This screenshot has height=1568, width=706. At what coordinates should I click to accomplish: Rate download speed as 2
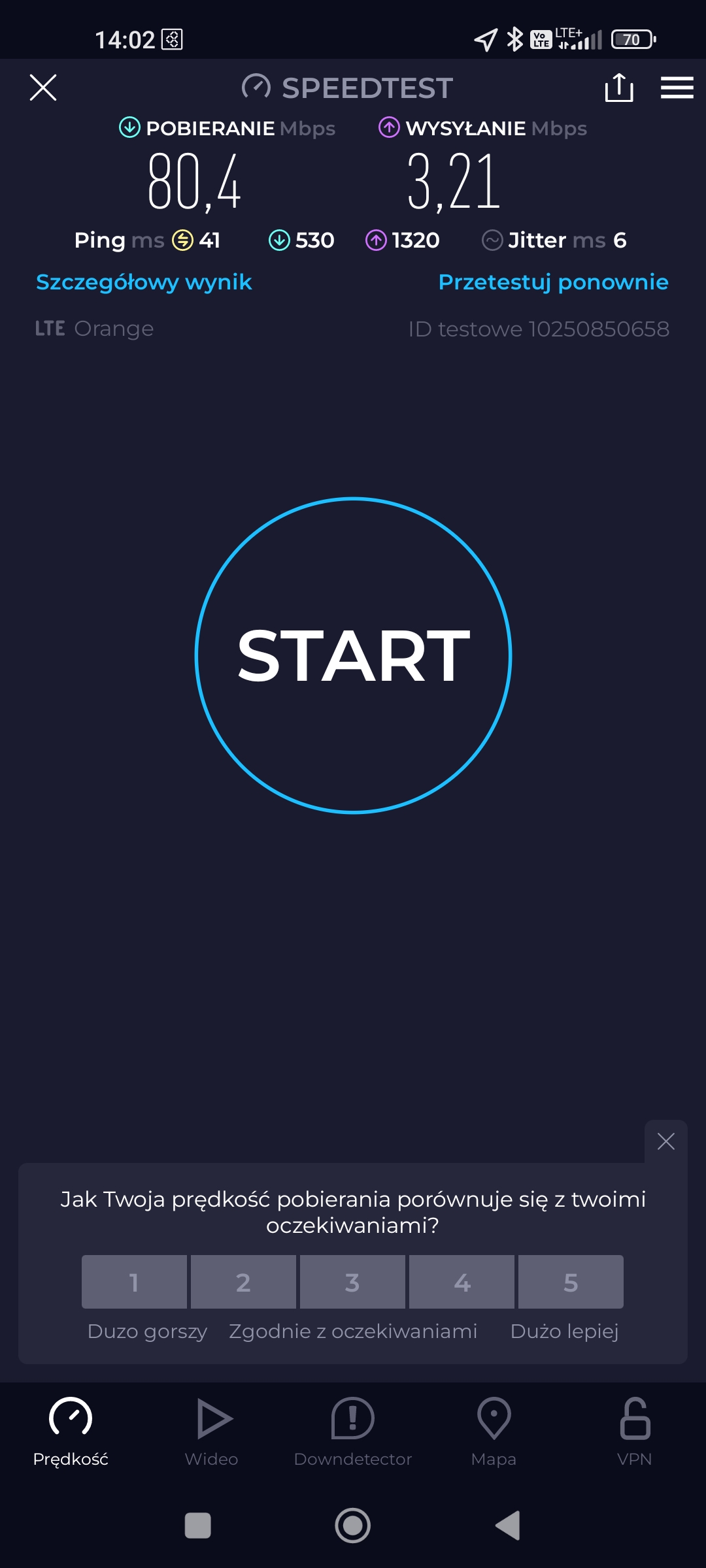pyautogui.click(x=243, y=1282)
